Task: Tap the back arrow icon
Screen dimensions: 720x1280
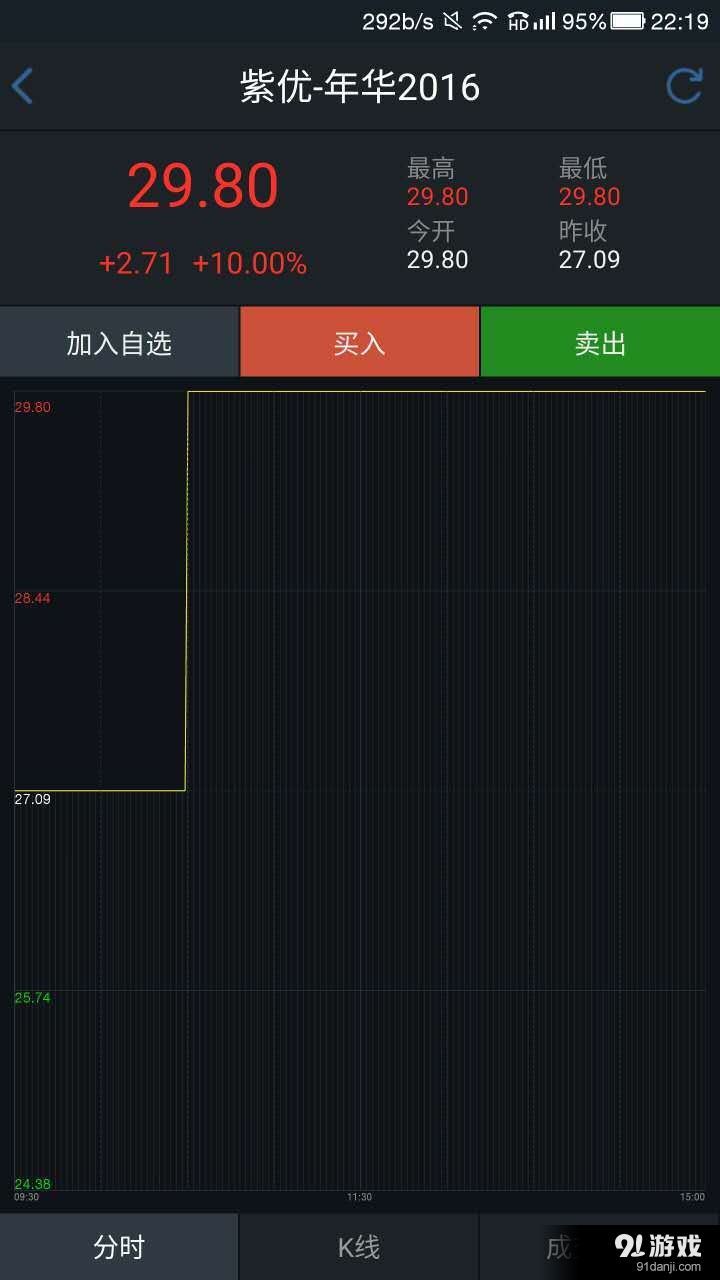Action: (x=24, y=86)
